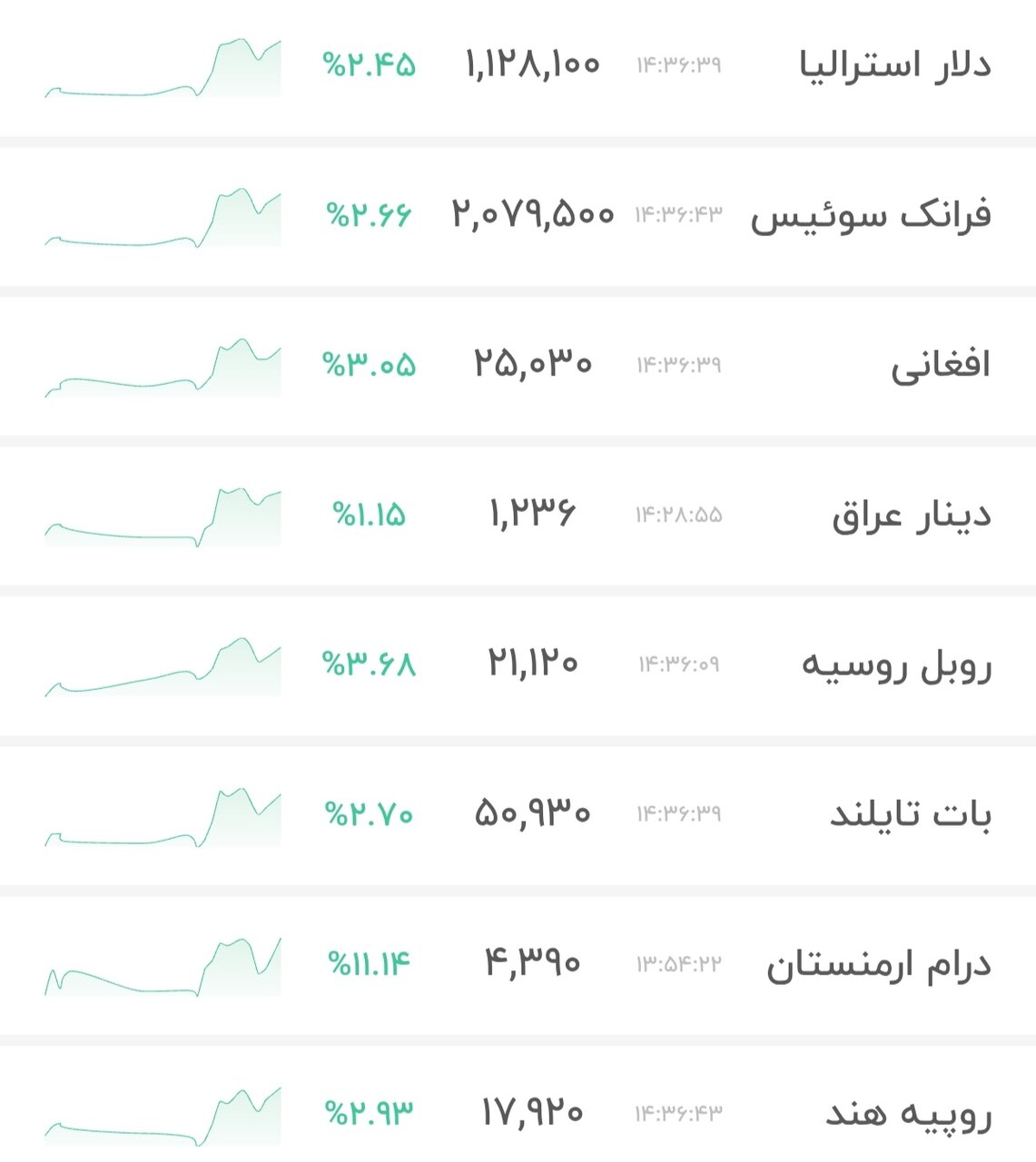1036x1162 pixels.
Task: Click the mini chart next to فرانک سوئیس
Action: pyautogui.click(x=163, y=213)
